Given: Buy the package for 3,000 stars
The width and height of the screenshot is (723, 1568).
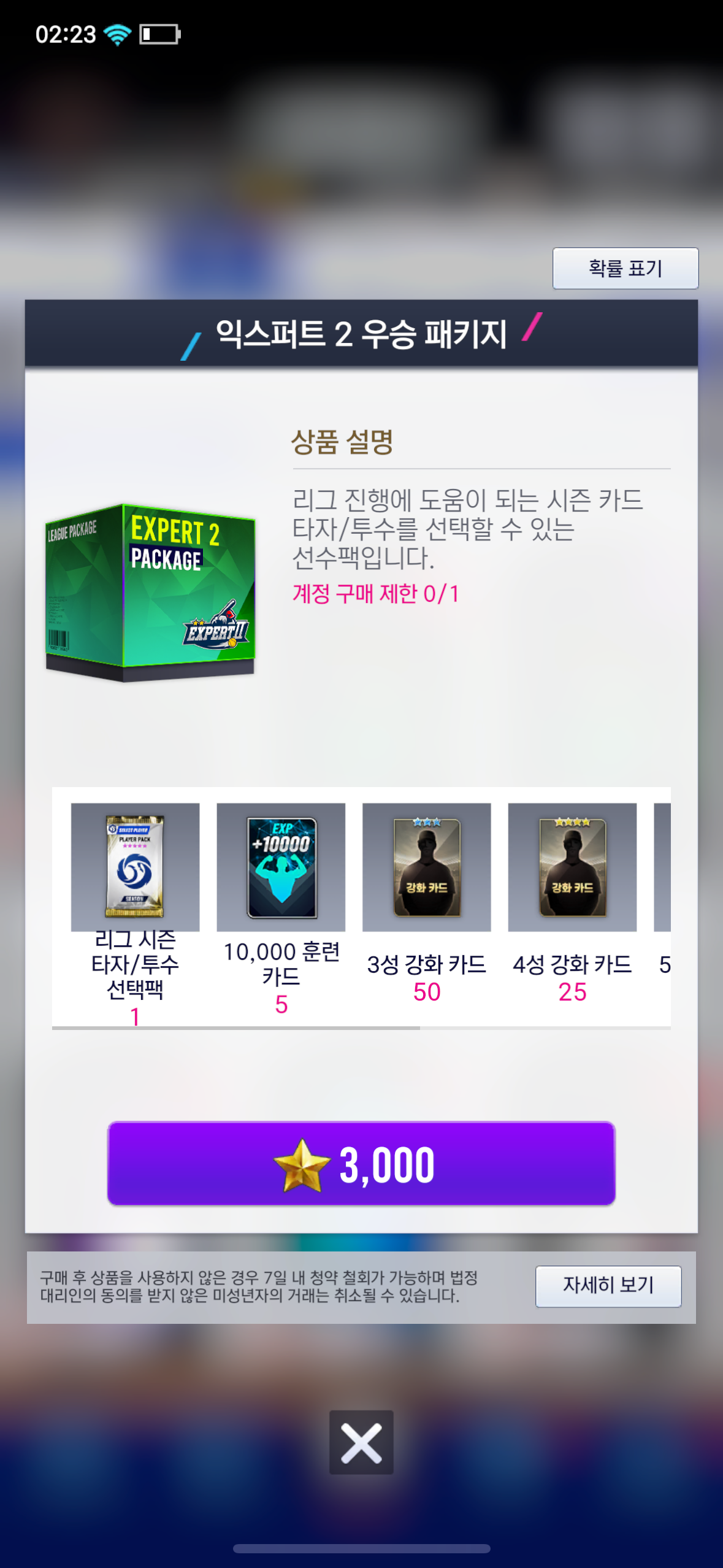Looking at the screenshot, I should coord(361,1163).
